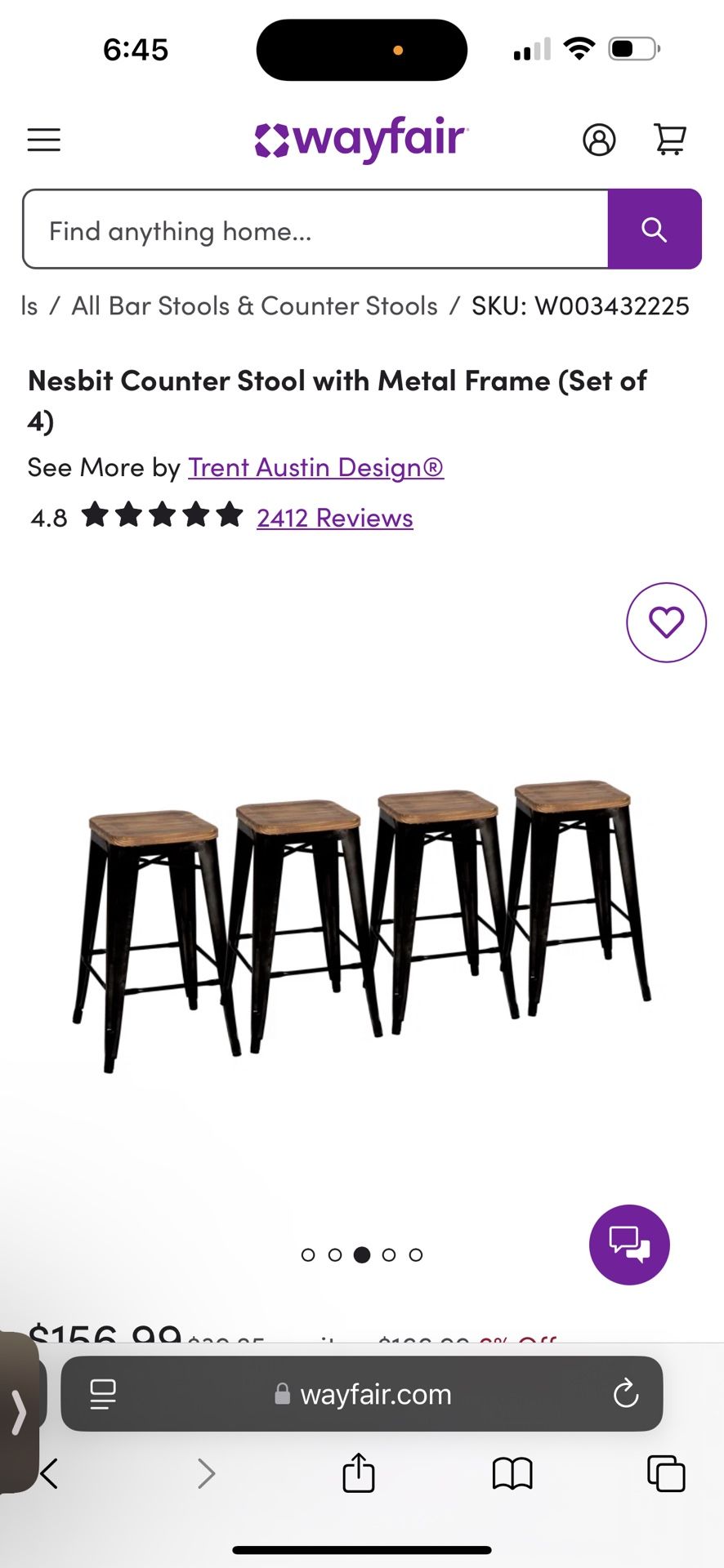Share this page from Safari toolbar

tap(359, 1473)
